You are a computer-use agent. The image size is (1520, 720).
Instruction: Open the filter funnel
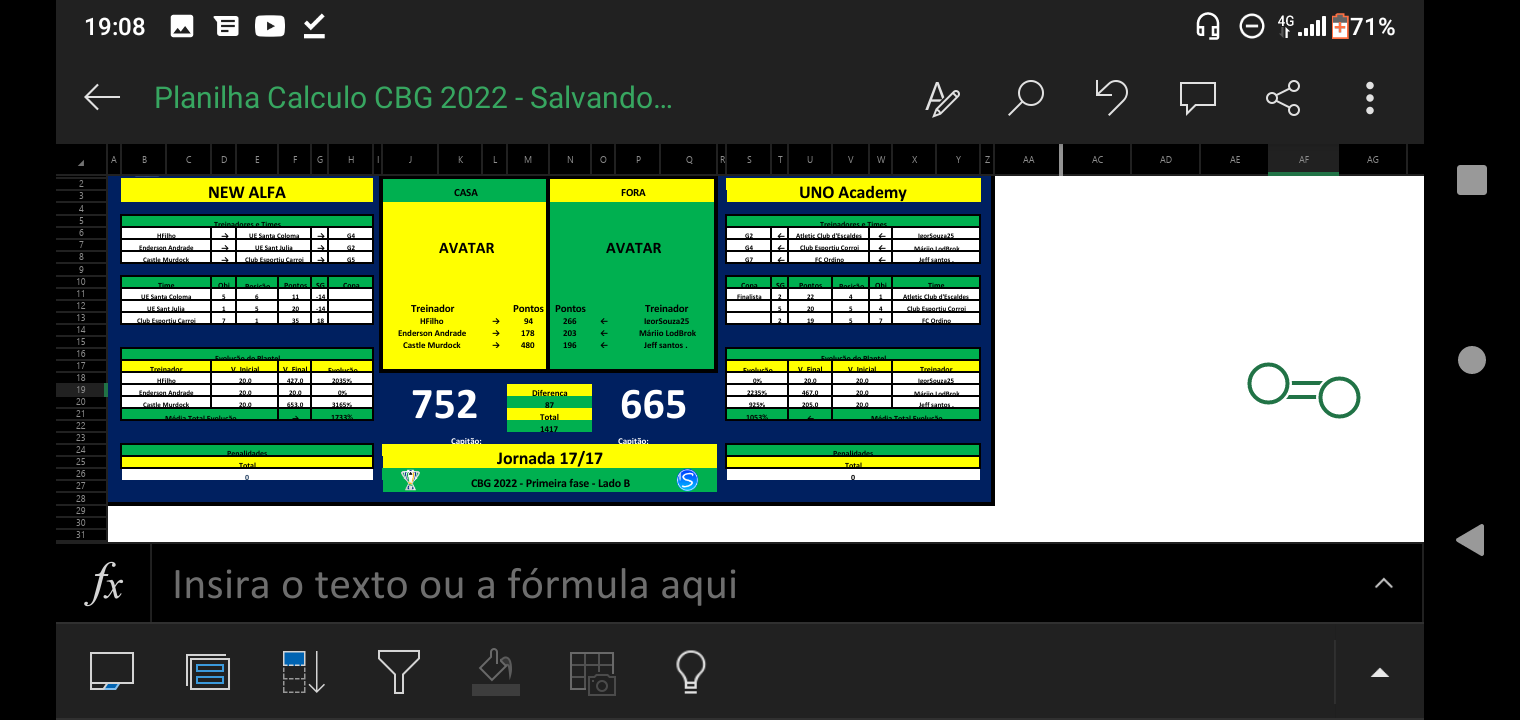(x=398, y=671)
